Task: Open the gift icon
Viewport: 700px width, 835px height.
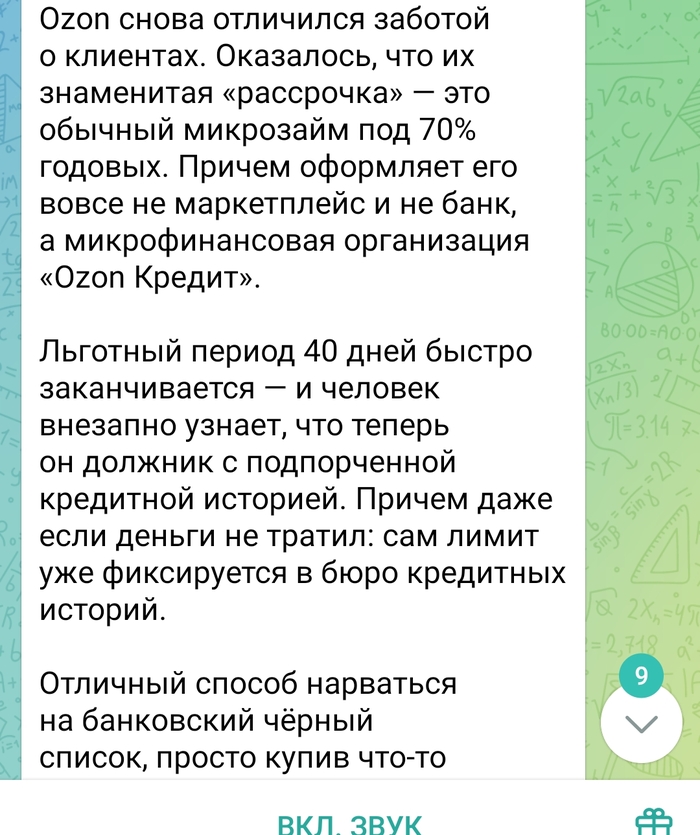Action: coord(657,823)
